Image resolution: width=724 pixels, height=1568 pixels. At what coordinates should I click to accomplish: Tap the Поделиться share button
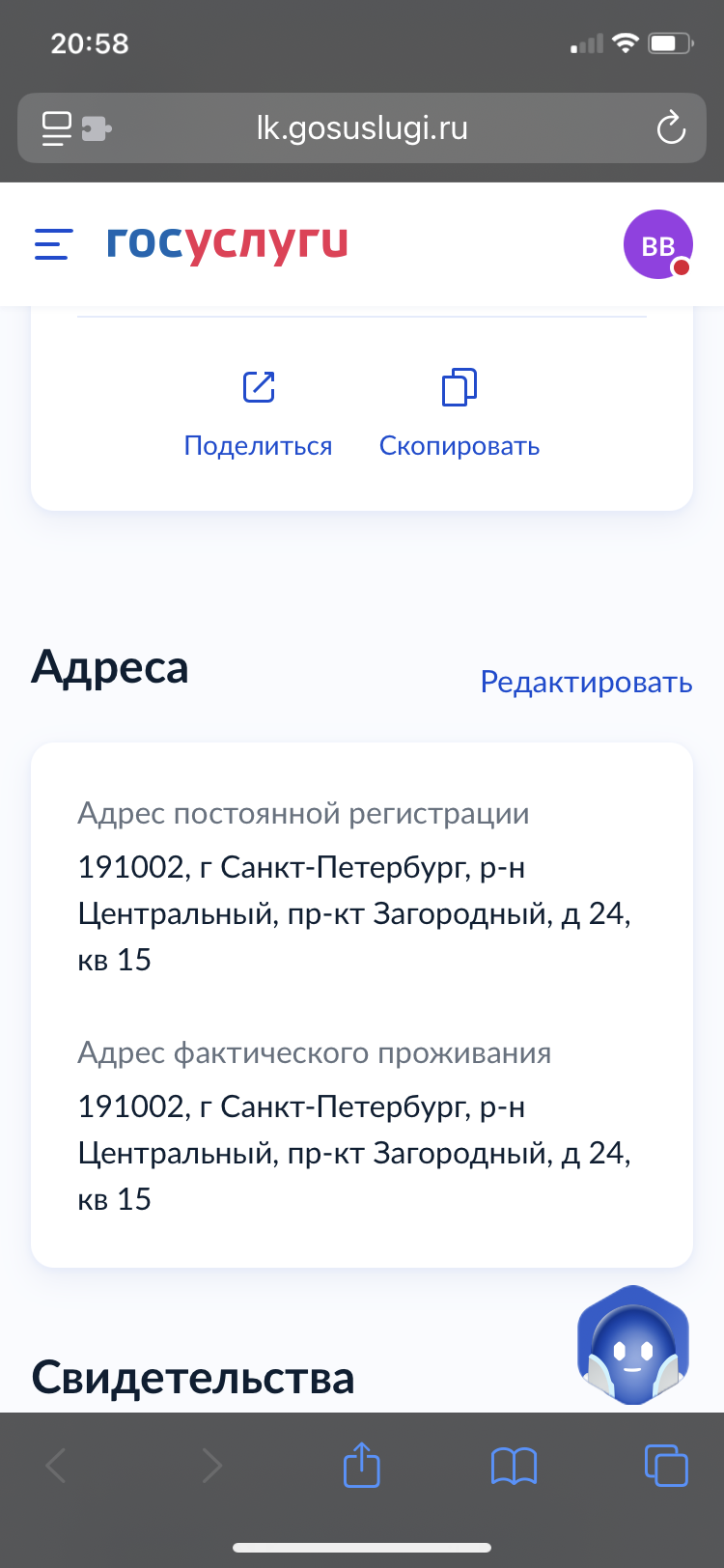(x=258, y=414)
